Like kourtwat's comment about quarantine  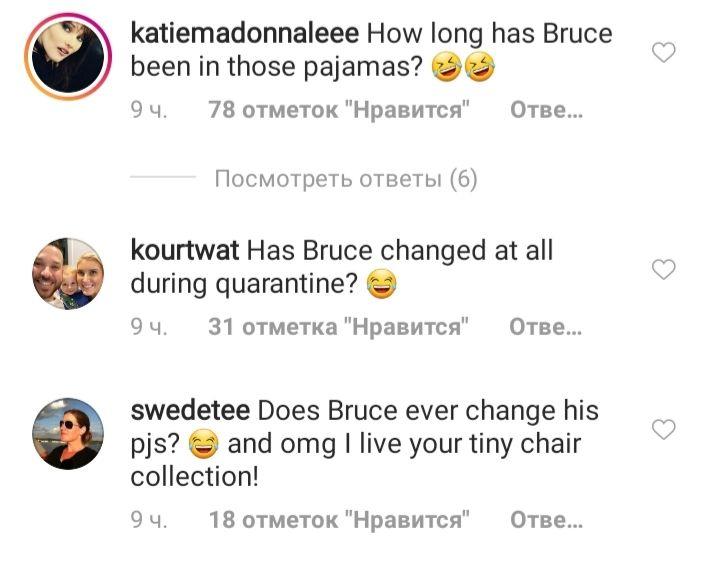664,268
